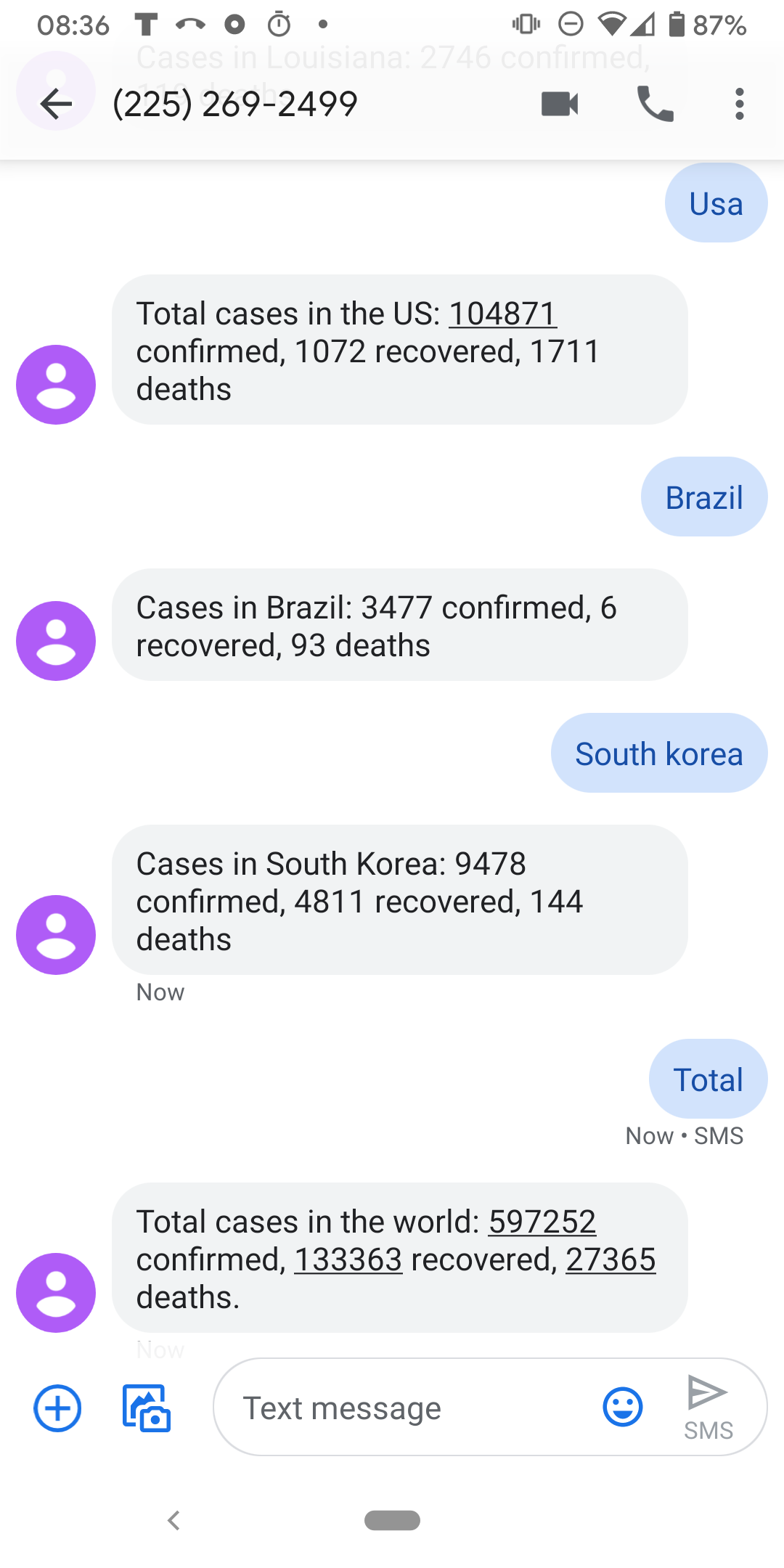Screen dimensions: 784x1568
Task: Tap the underlined number 27365
Action: [x=611, y=1259]
